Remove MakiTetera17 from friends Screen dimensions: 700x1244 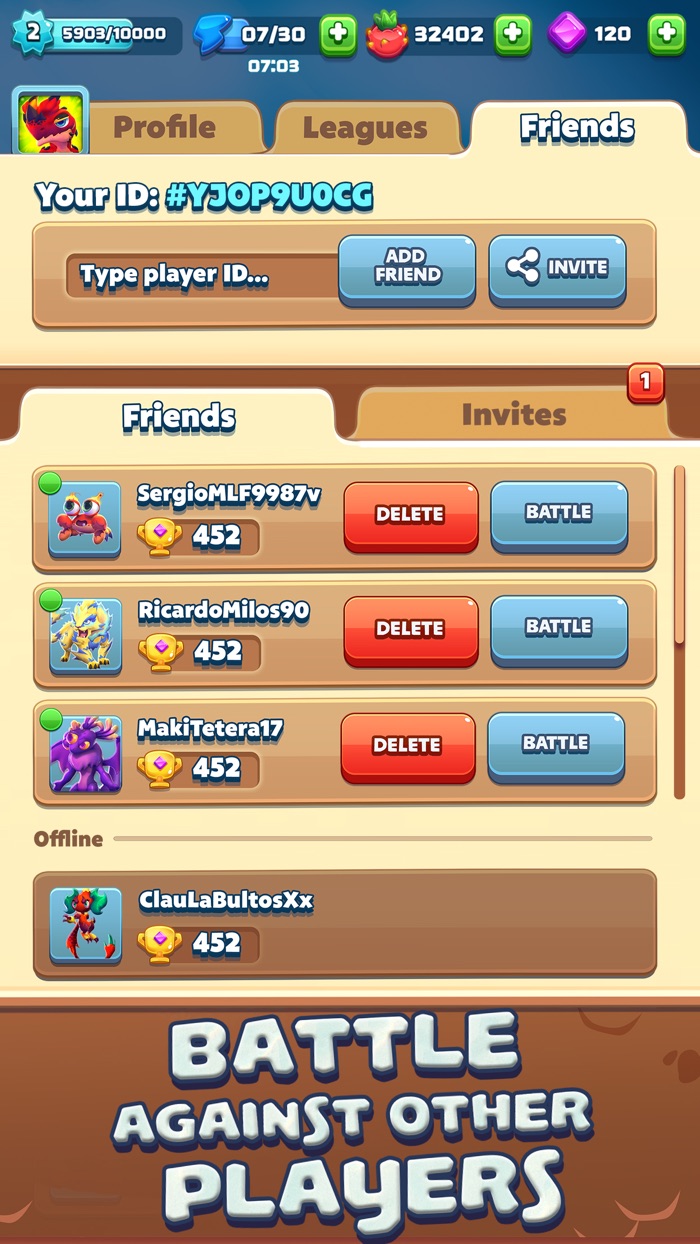408,747
